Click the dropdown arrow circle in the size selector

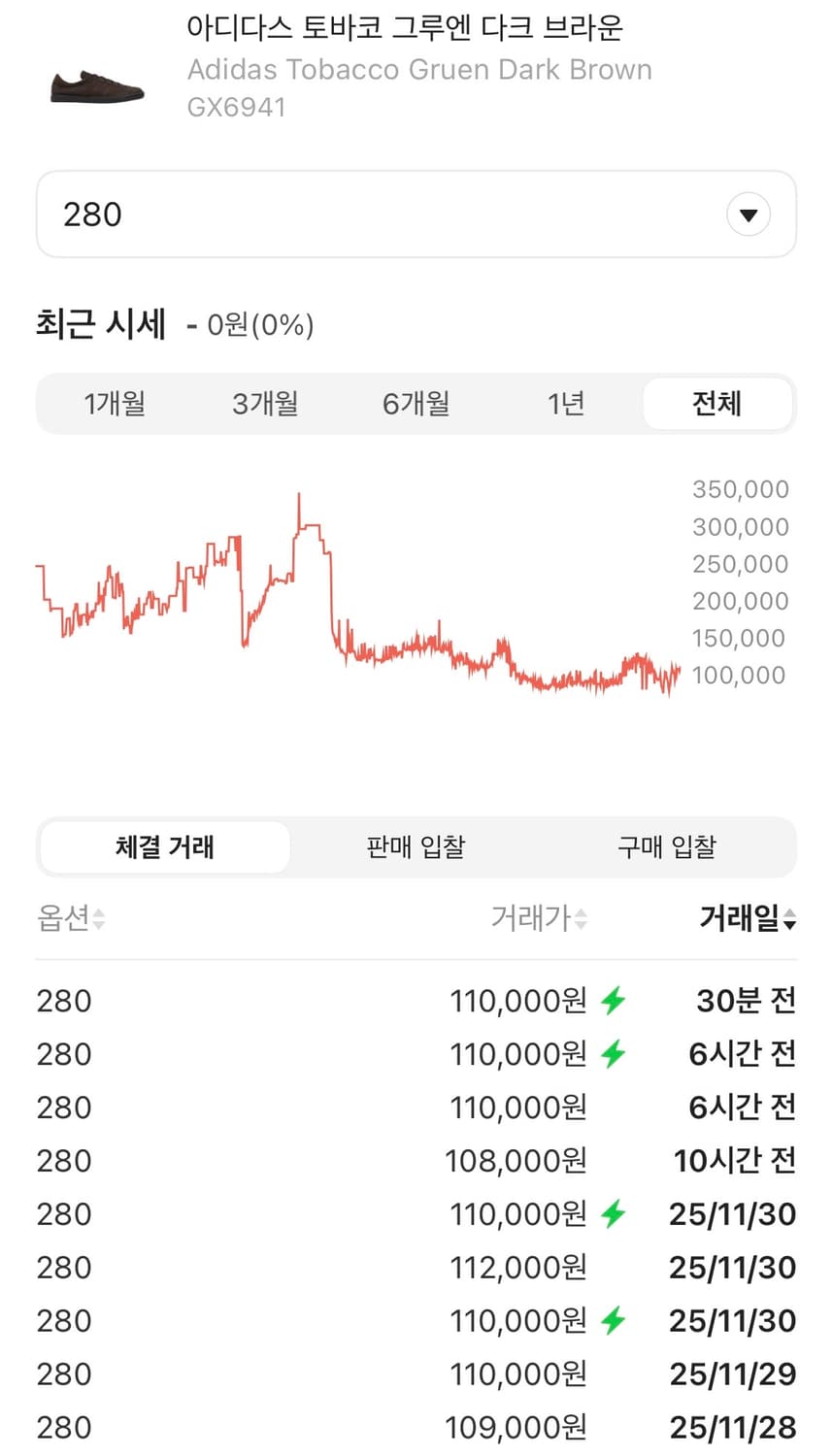click(748, 214)
